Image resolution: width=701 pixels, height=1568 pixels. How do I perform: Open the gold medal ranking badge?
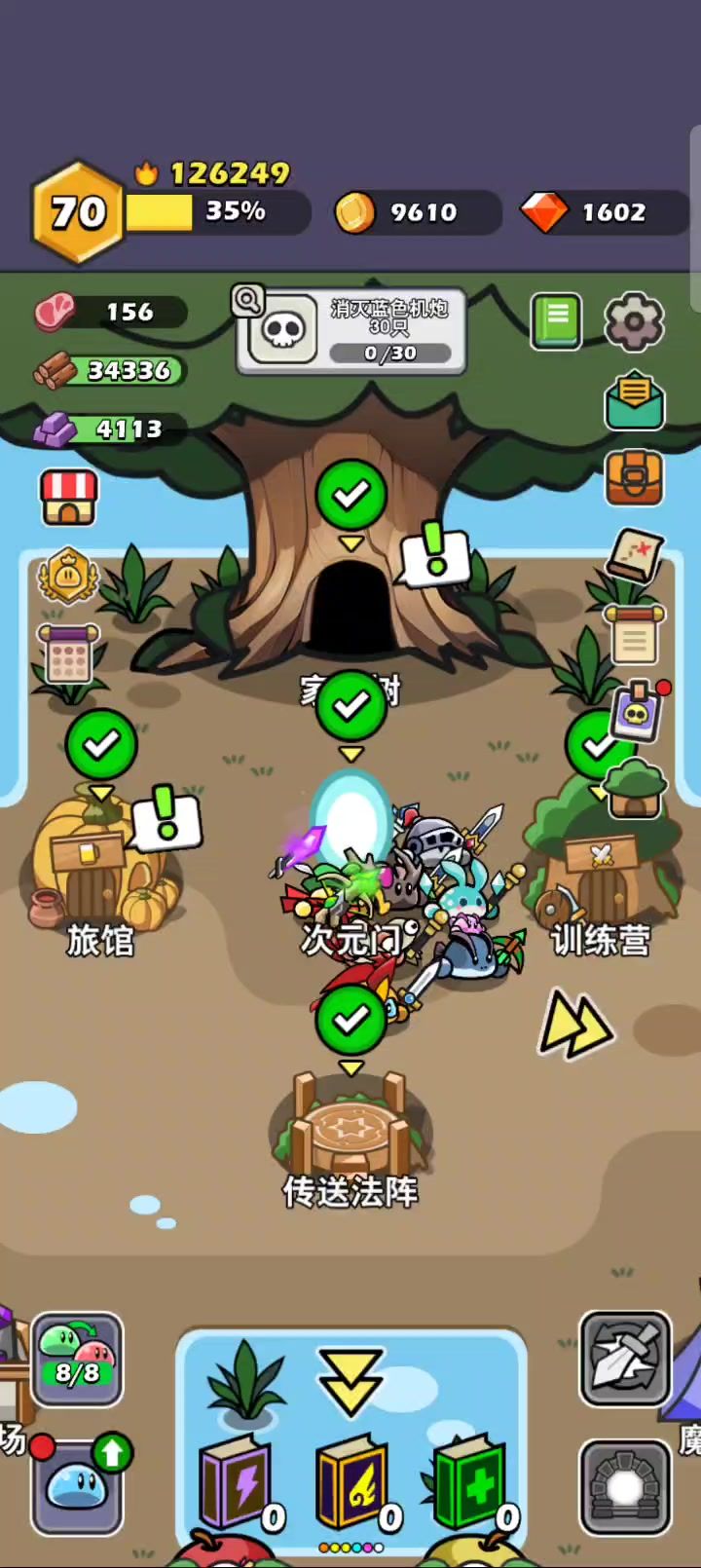point(68,576)
